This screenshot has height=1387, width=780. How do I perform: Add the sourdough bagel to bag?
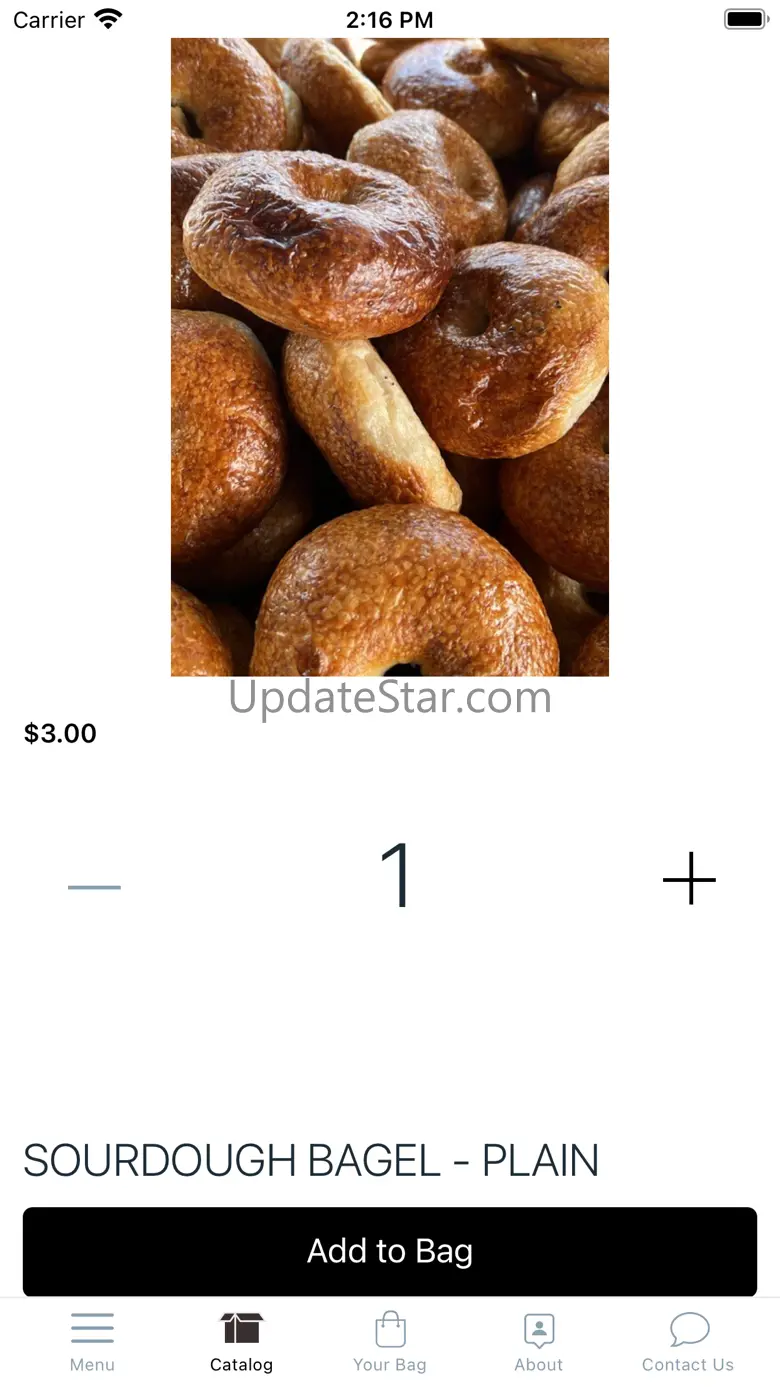390,1251
